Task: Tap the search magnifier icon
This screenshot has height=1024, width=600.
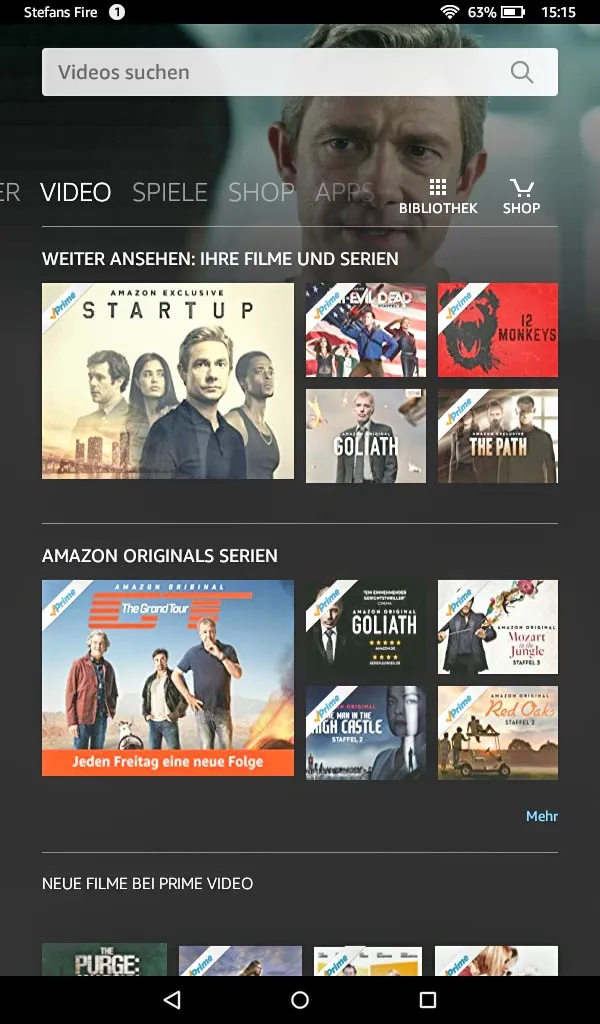Action: click(521, 72)
